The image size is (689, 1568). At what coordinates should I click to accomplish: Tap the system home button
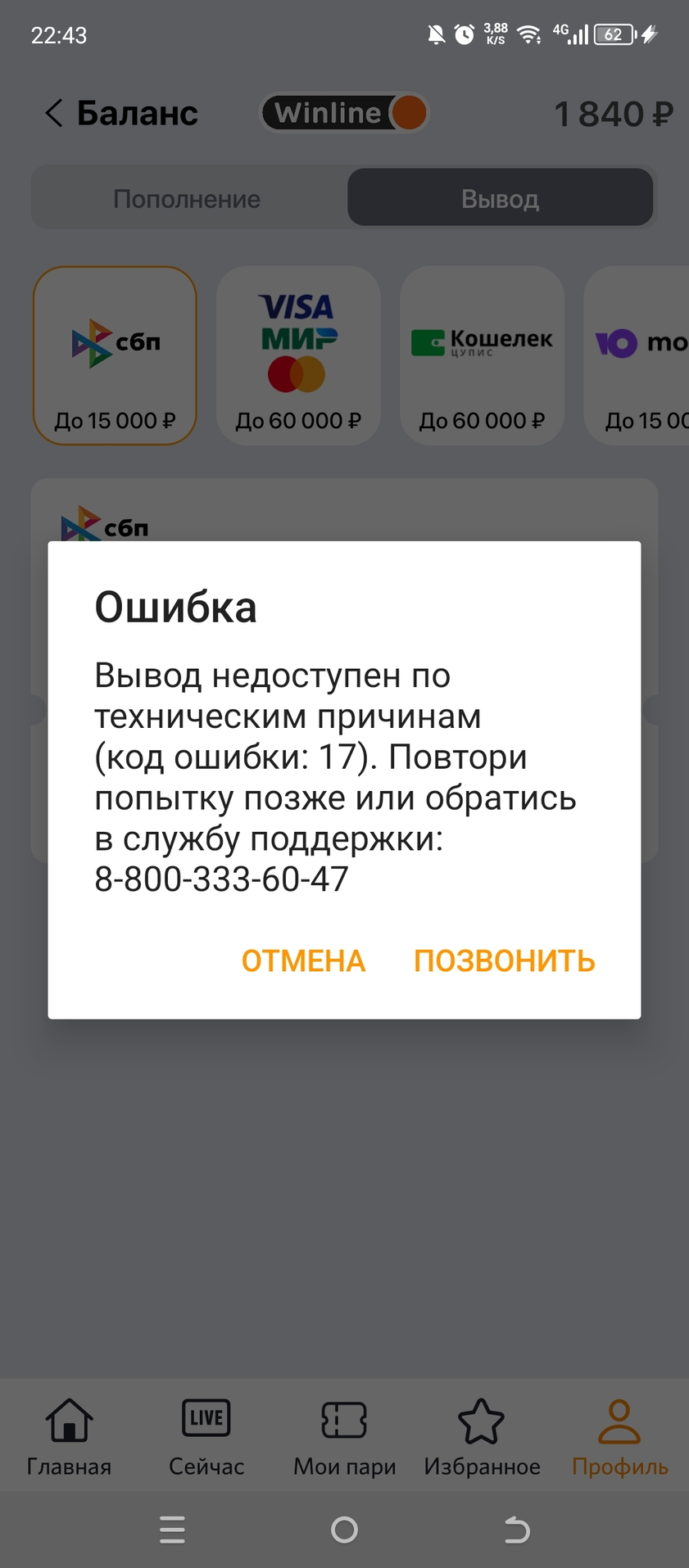point(344,1530)
